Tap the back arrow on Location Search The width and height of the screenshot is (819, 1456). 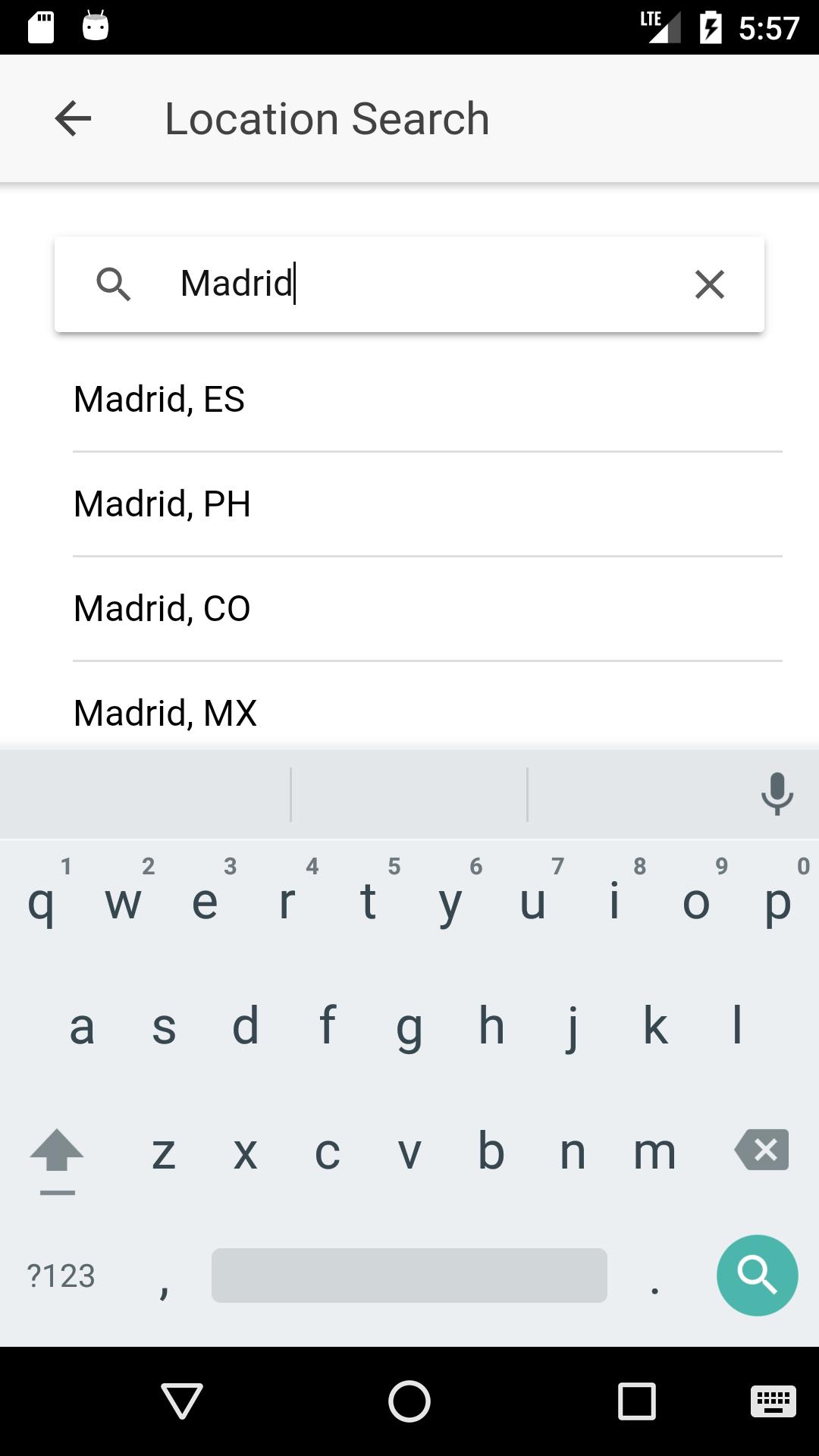coord(72,118)
